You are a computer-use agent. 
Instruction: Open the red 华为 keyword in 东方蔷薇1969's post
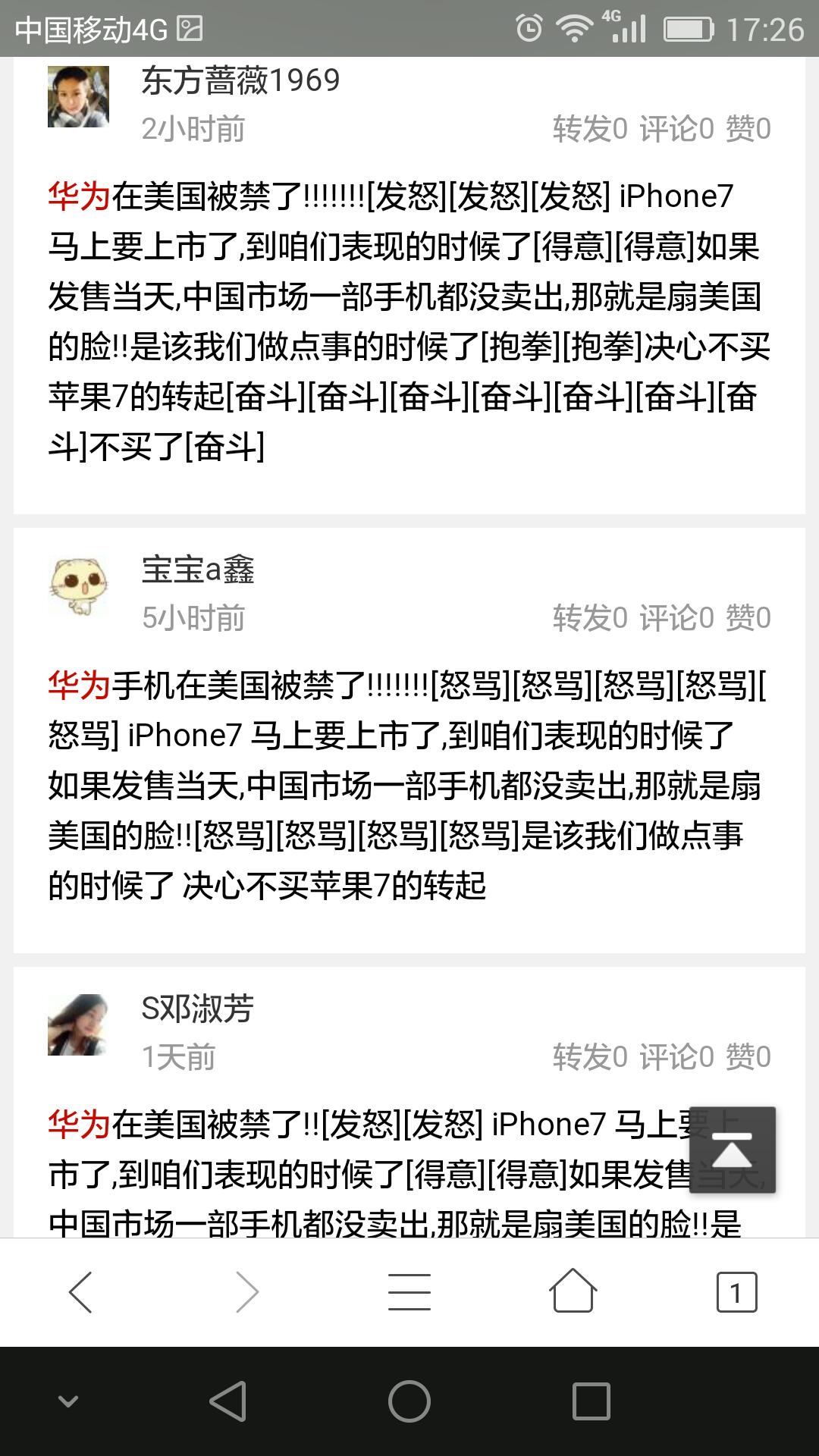point(79,196)
